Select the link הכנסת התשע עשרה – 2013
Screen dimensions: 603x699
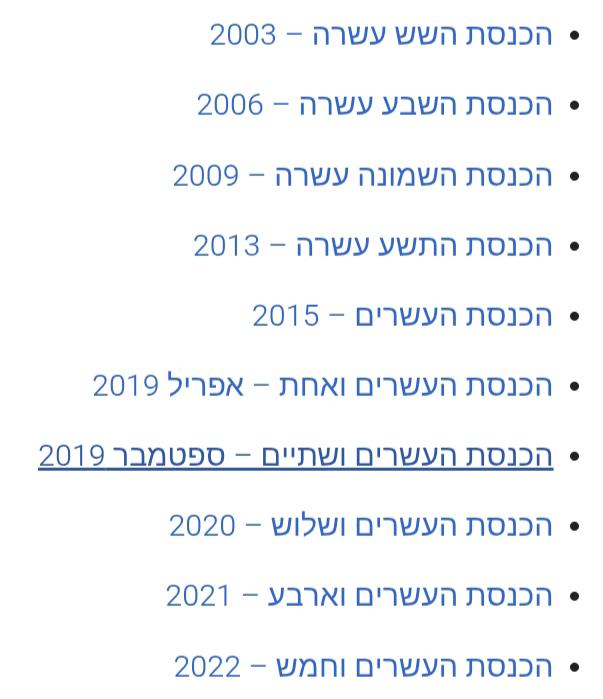372,246
